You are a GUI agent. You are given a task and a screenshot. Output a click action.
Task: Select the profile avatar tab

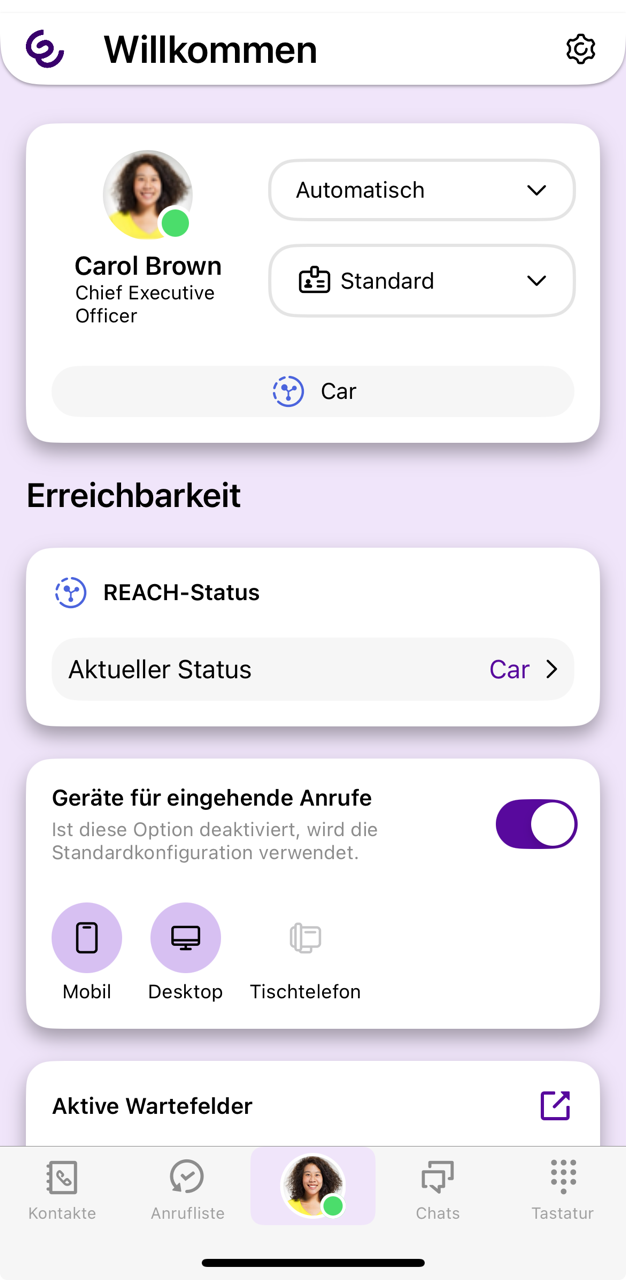pyautogui.click(x=313, y=1187)
